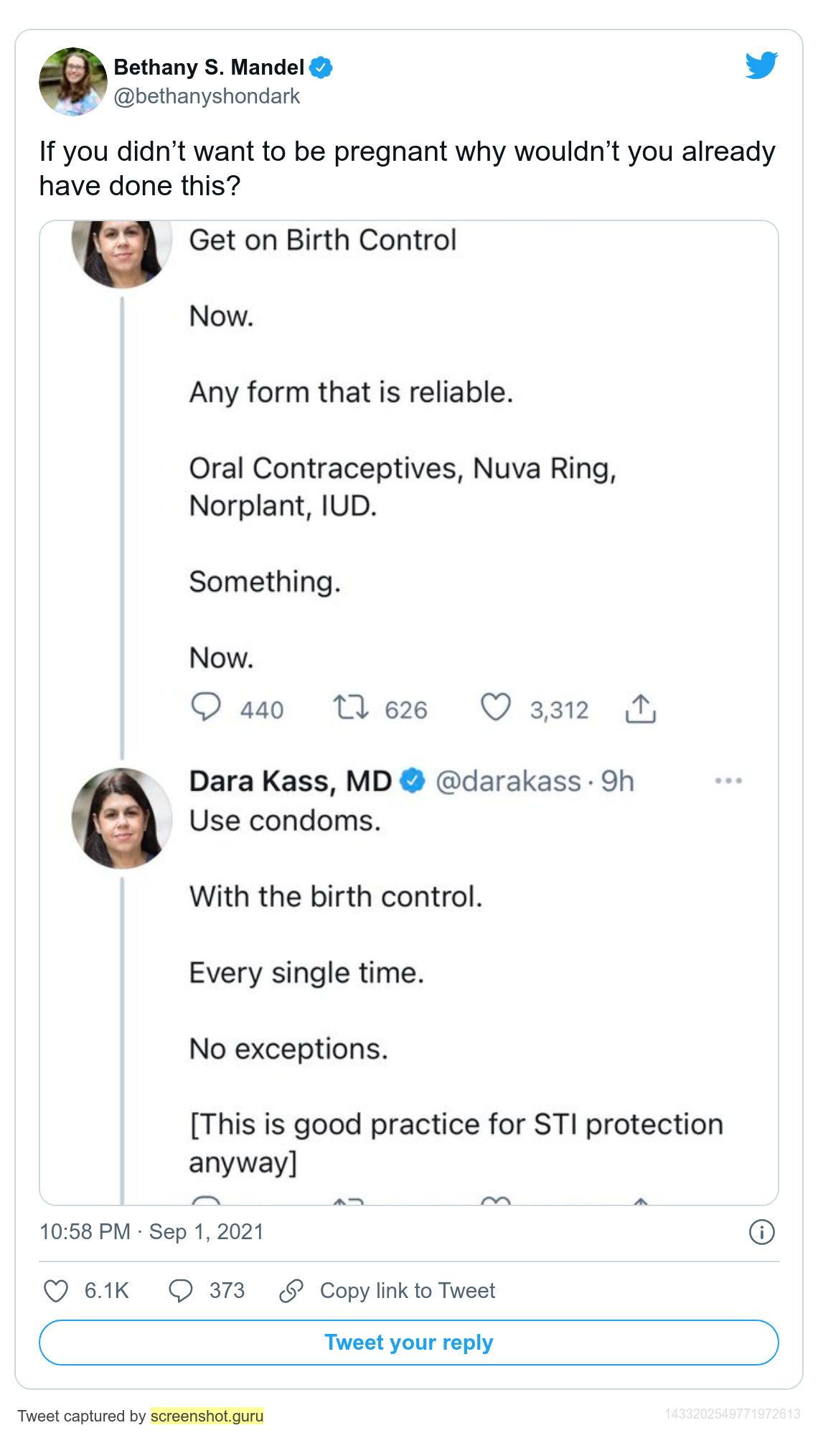818x1456 pixels.
Task: Open the attached screenshot image in the tweet
Action: (409, 713)
